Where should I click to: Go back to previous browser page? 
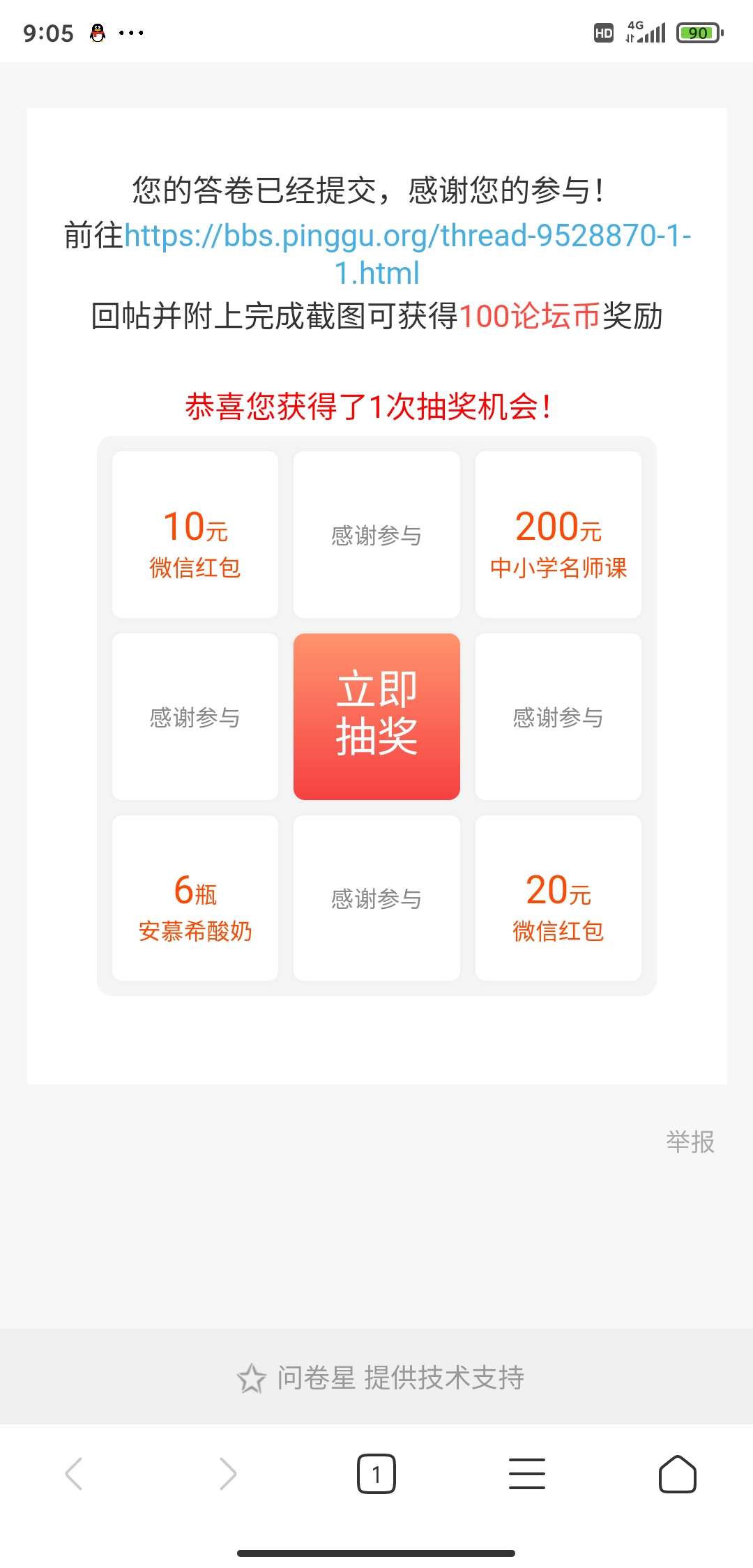pyautogui.click(x=74, y=1474)
